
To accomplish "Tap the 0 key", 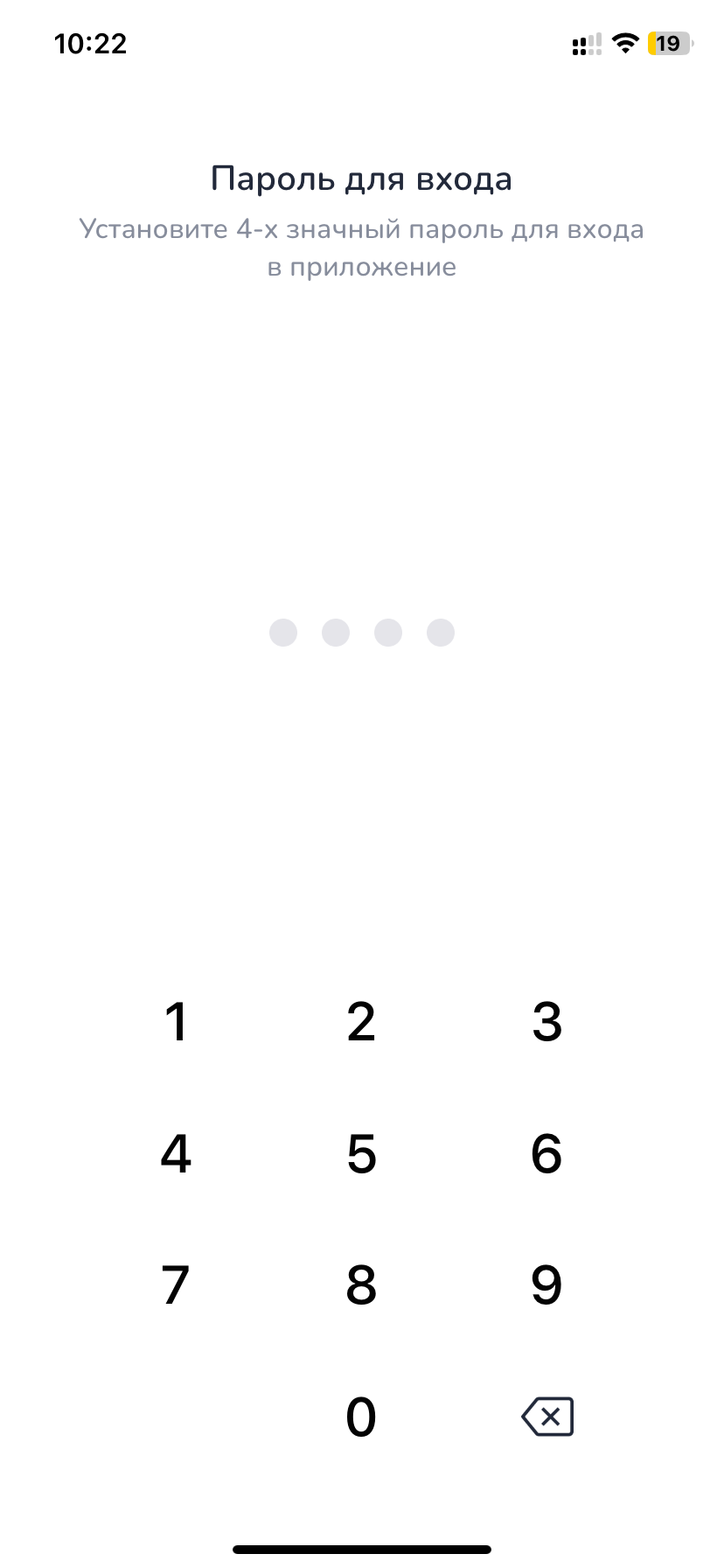I will [x=361, y=1417].
